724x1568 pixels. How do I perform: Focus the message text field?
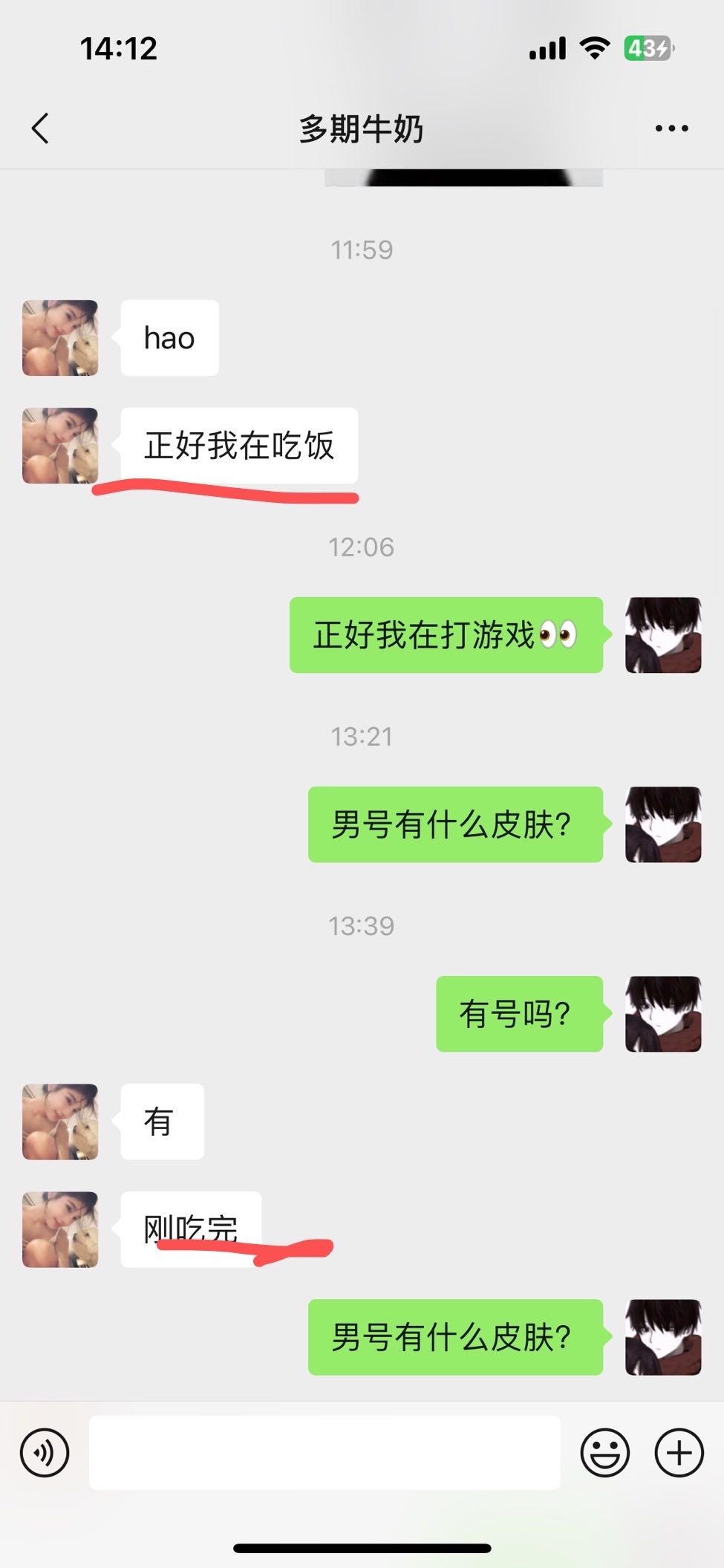click(325, 1453)
